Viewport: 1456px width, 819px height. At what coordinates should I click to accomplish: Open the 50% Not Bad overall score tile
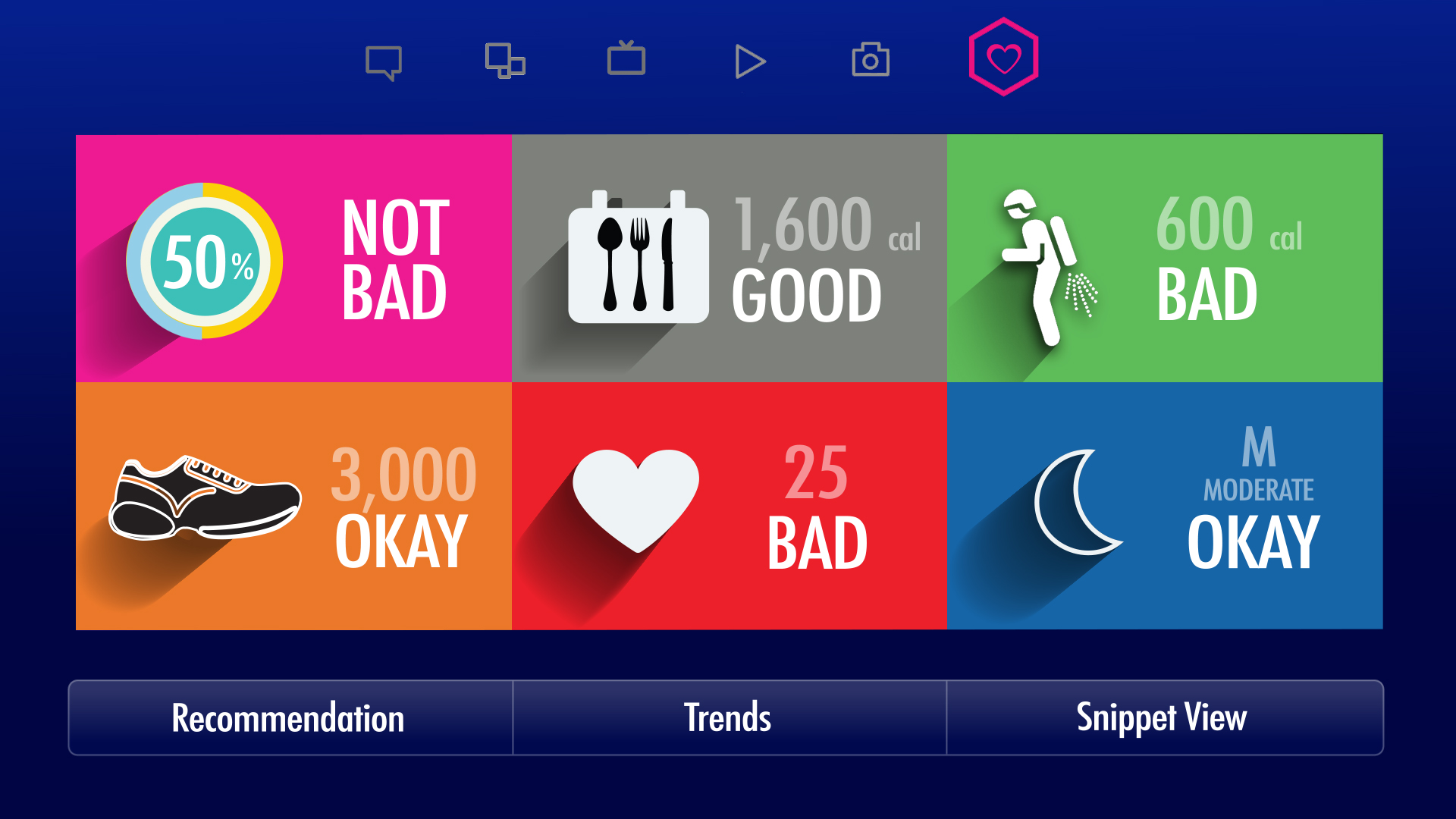[x=293, y=259]
